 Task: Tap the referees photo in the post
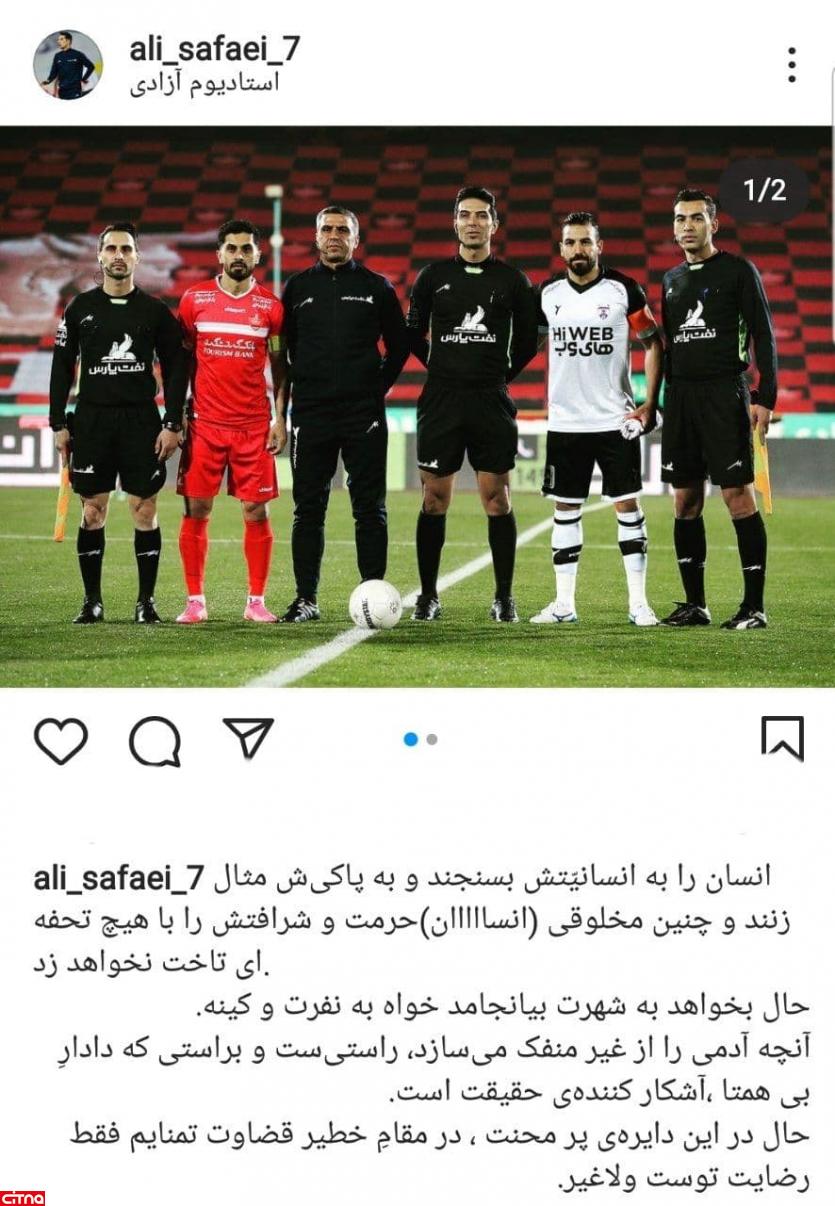pos(417,405)
